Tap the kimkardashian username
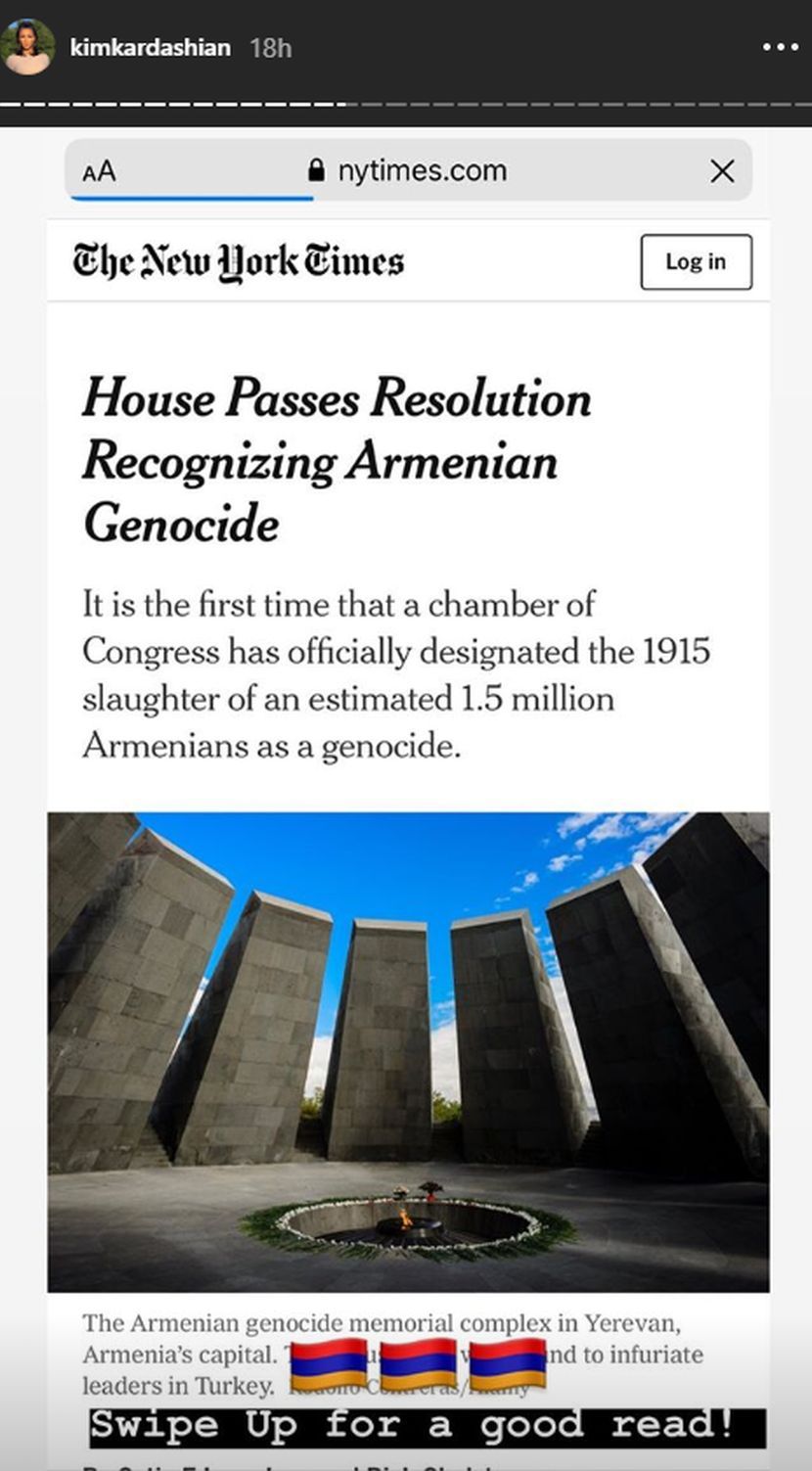The width and height of the screenshot is (812, 1471). click(x=150, y=47)
